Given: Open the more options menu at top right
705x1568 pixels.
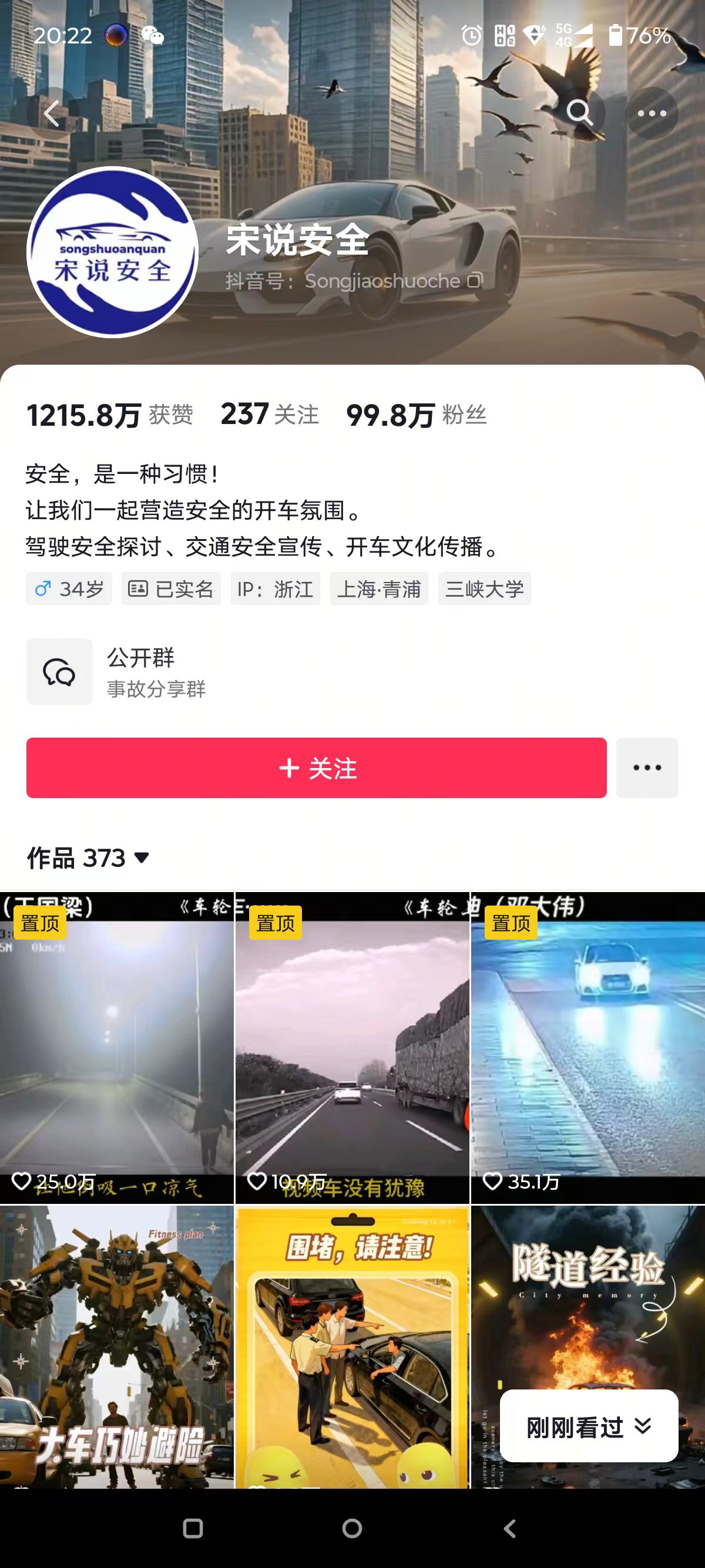Looking at the screenshot, I should [x=653, y=113].
